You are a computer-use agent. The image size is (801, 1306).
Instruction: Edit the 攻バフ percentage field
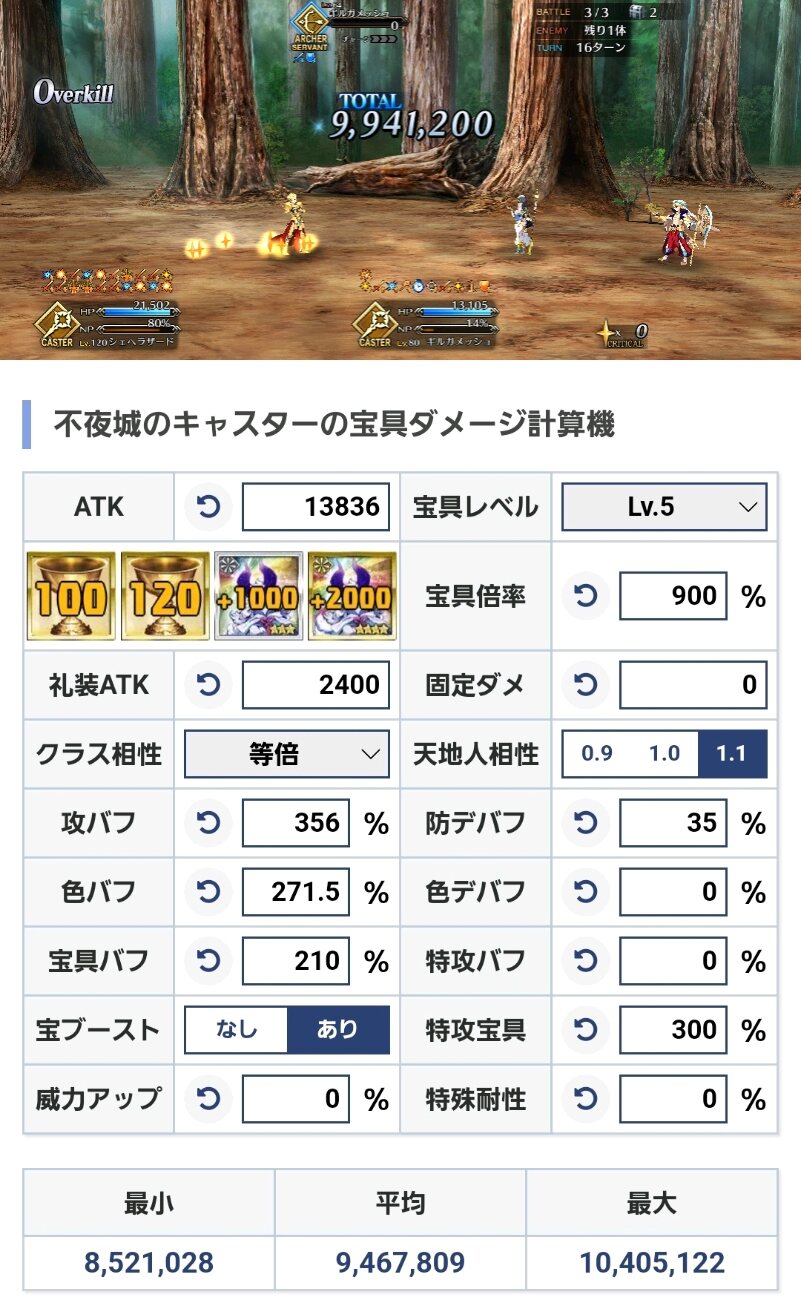295,823
